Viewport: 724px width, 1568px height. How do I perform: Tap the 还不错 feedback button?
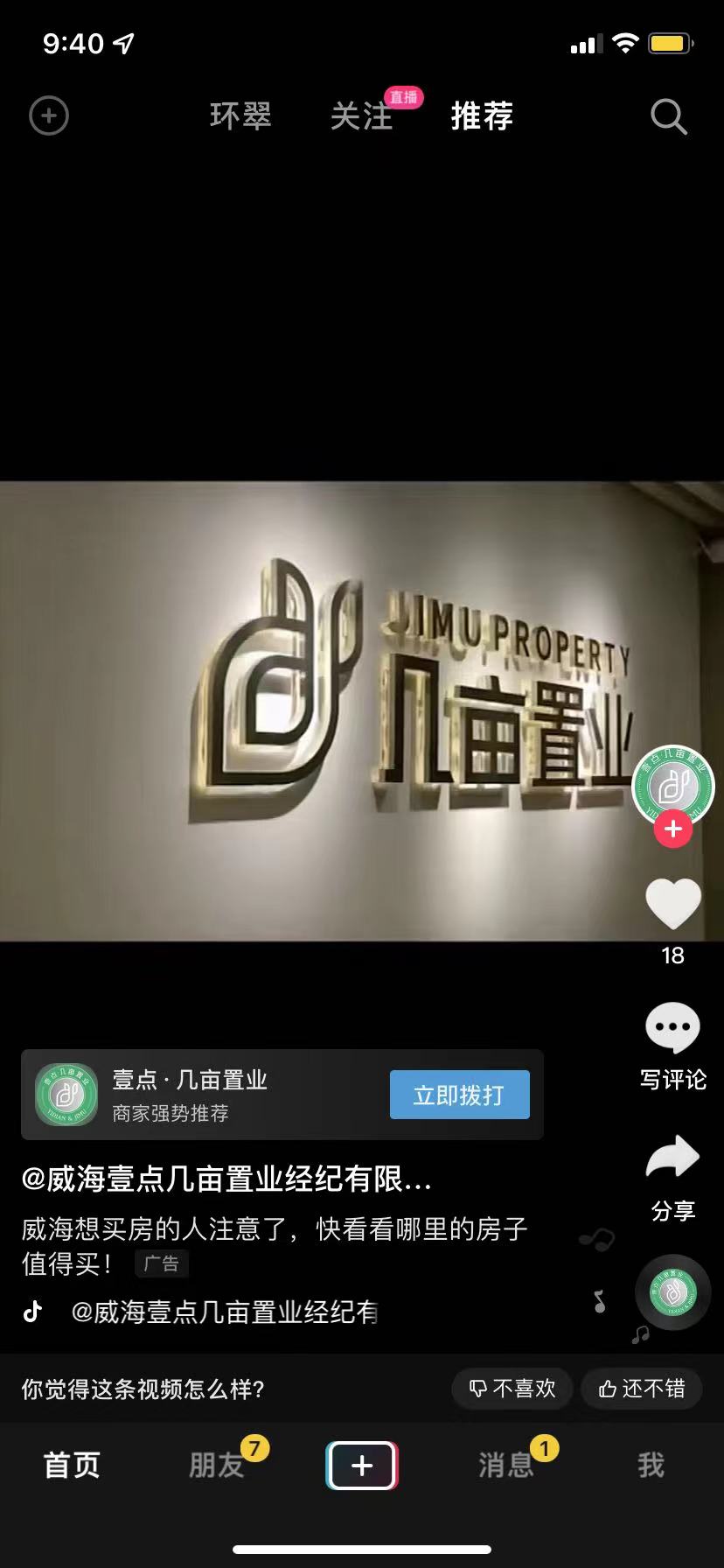point(642,1389)
